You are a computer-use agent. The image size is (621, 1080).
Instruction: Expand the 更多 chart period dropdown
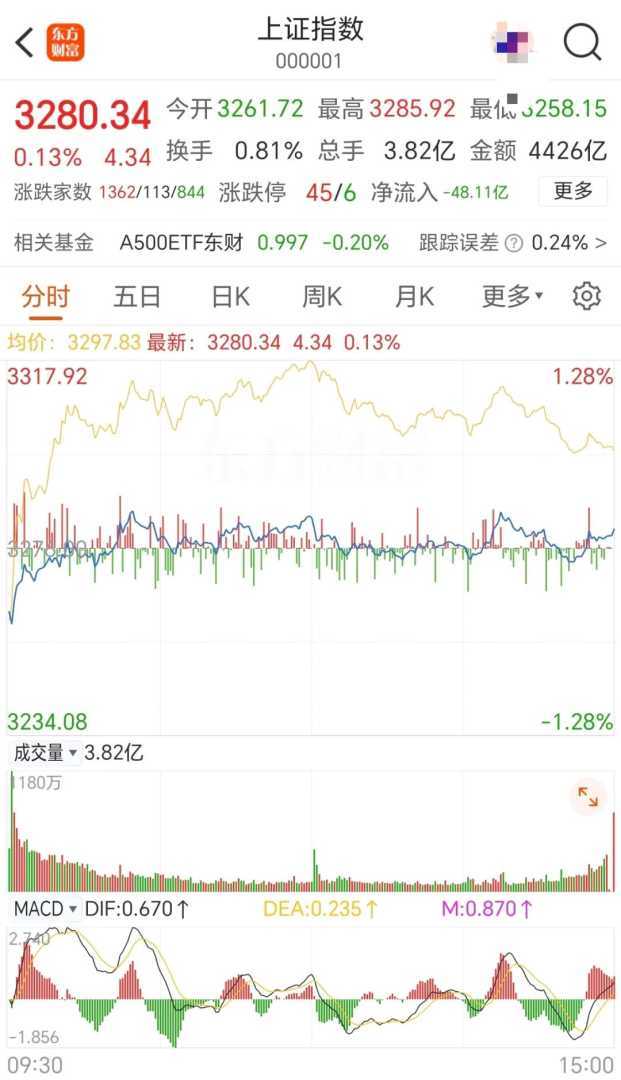pyautogui.click(x=512, y=296)
